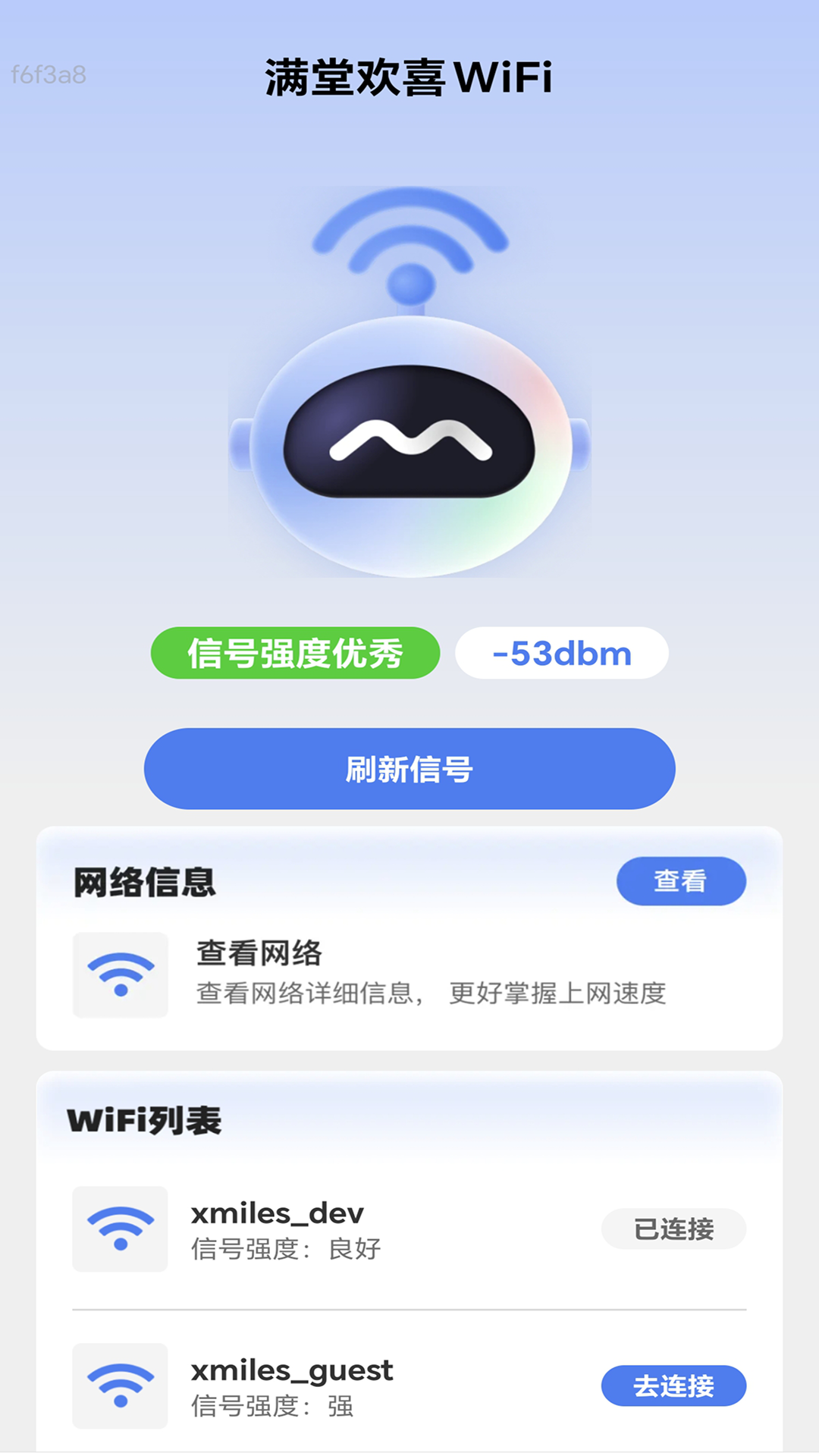This screenshot has height=1456, width=819.
Task: Tap the 已连接 status for xmiles_dev
Action: point(673,1228)
